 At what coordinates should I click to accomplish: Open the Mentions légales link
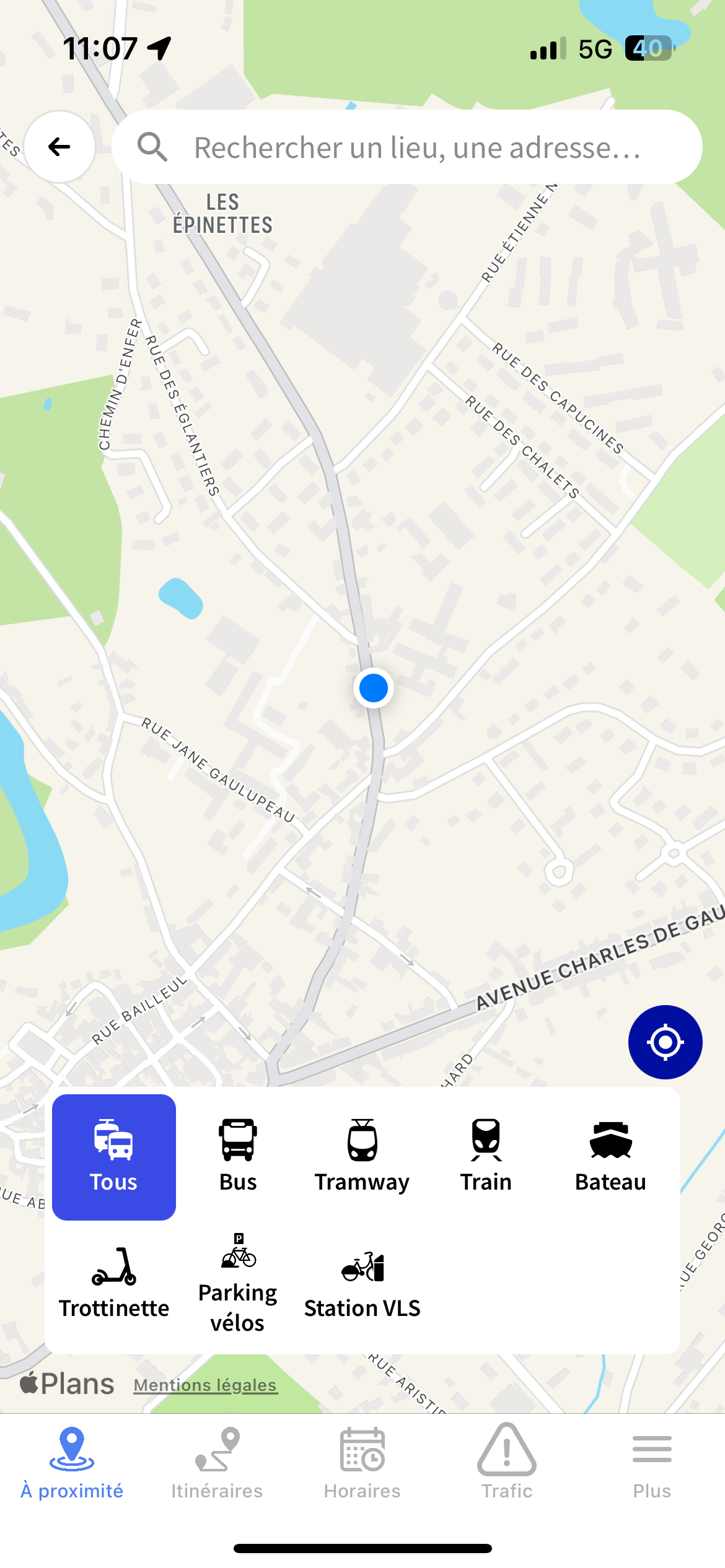(x=205, y=1385)
